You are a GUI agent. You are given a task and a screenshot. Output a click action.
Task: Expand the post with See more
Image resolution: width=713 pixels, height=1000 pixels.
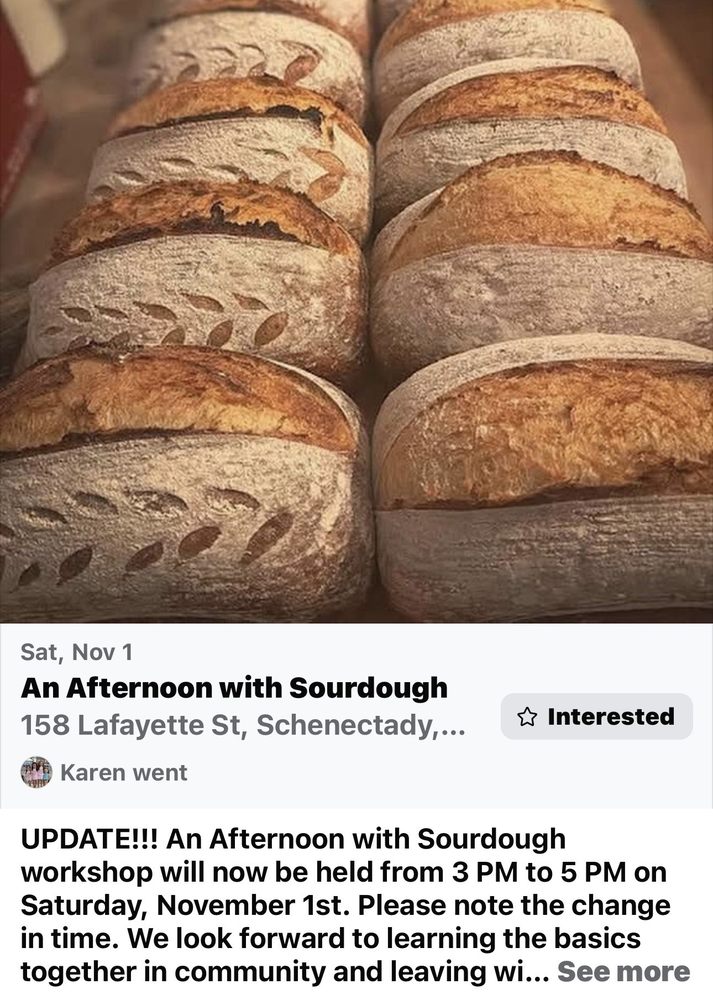tap(623, 971)
